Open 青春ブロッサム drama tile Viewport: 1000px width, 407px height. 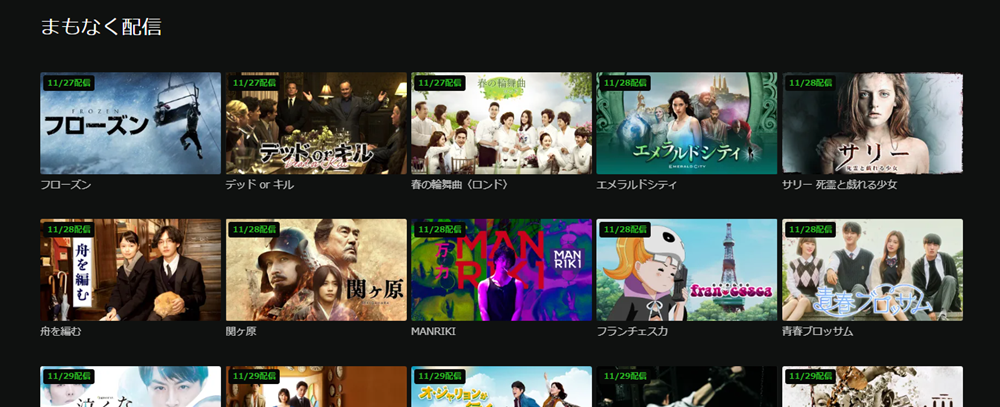872,270
